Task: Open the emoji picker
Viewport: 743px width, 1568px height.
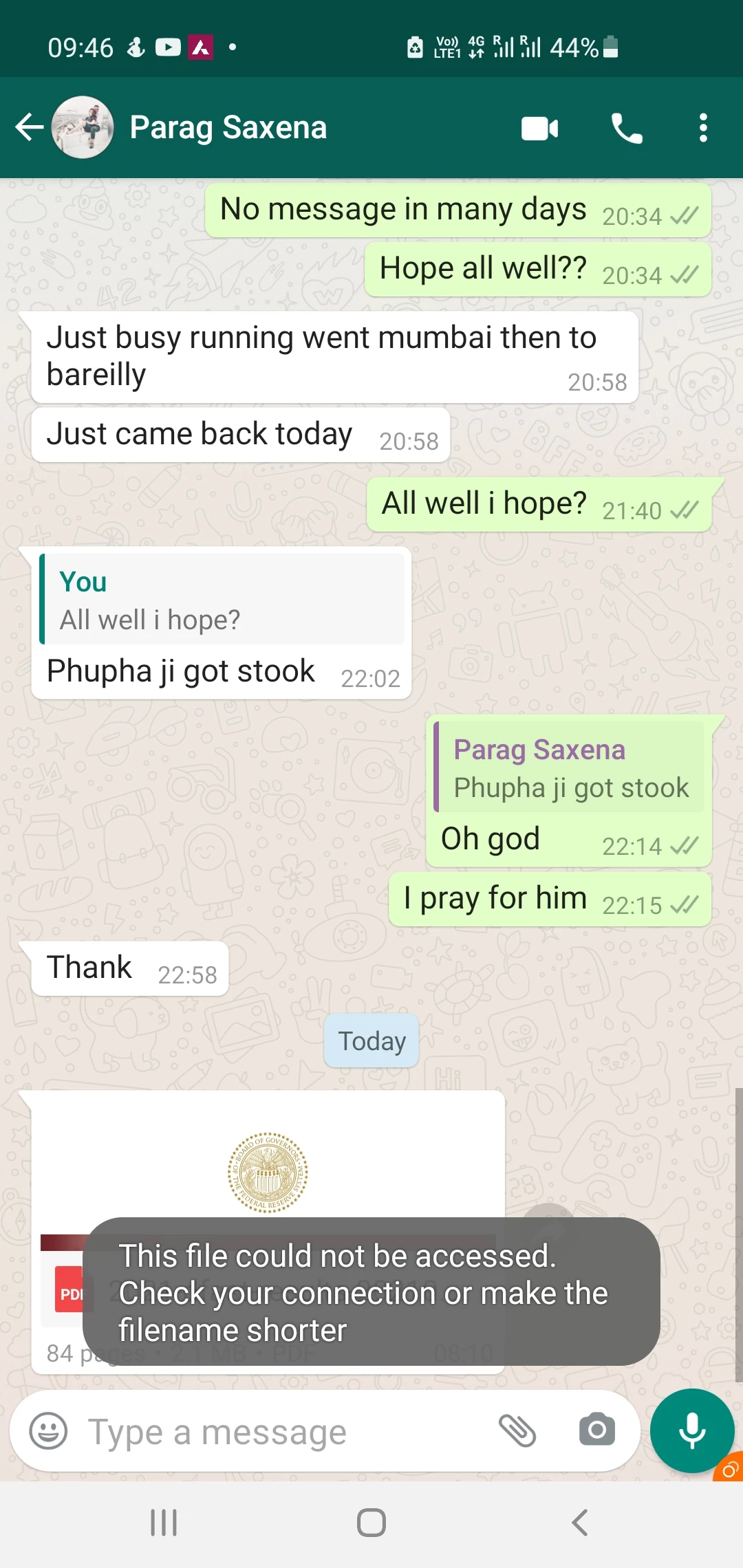Action: coord(48,1431)
